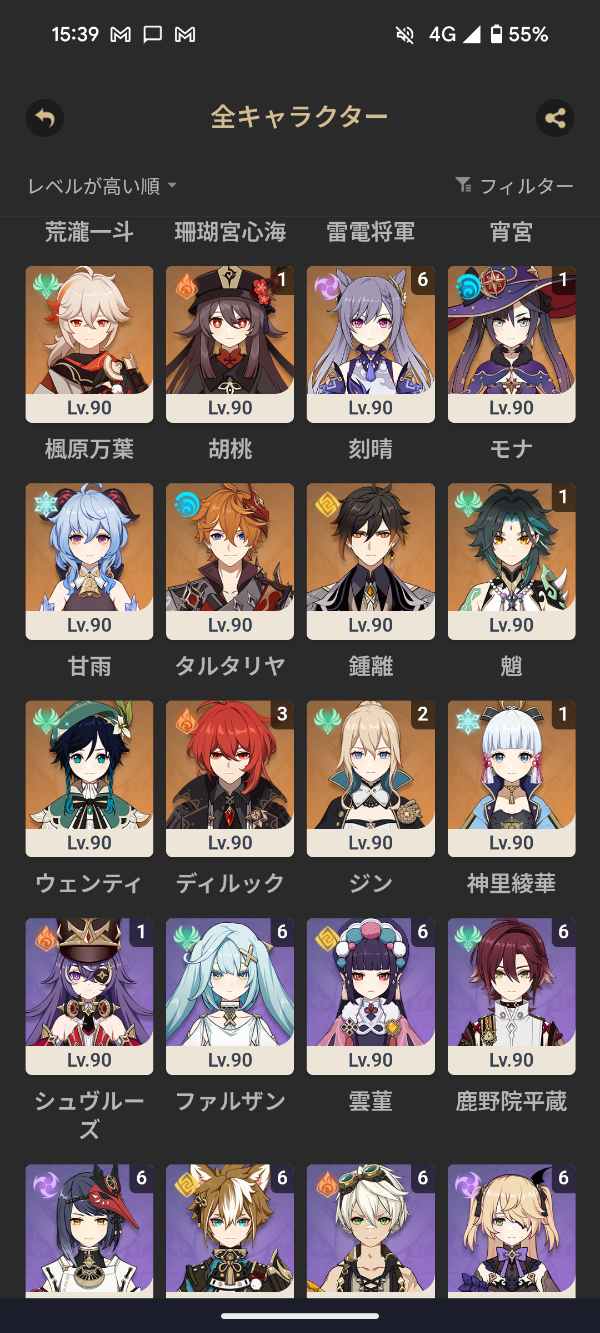View ジン character details
This screenshot has width=600, height=1333.
(370, 778)
